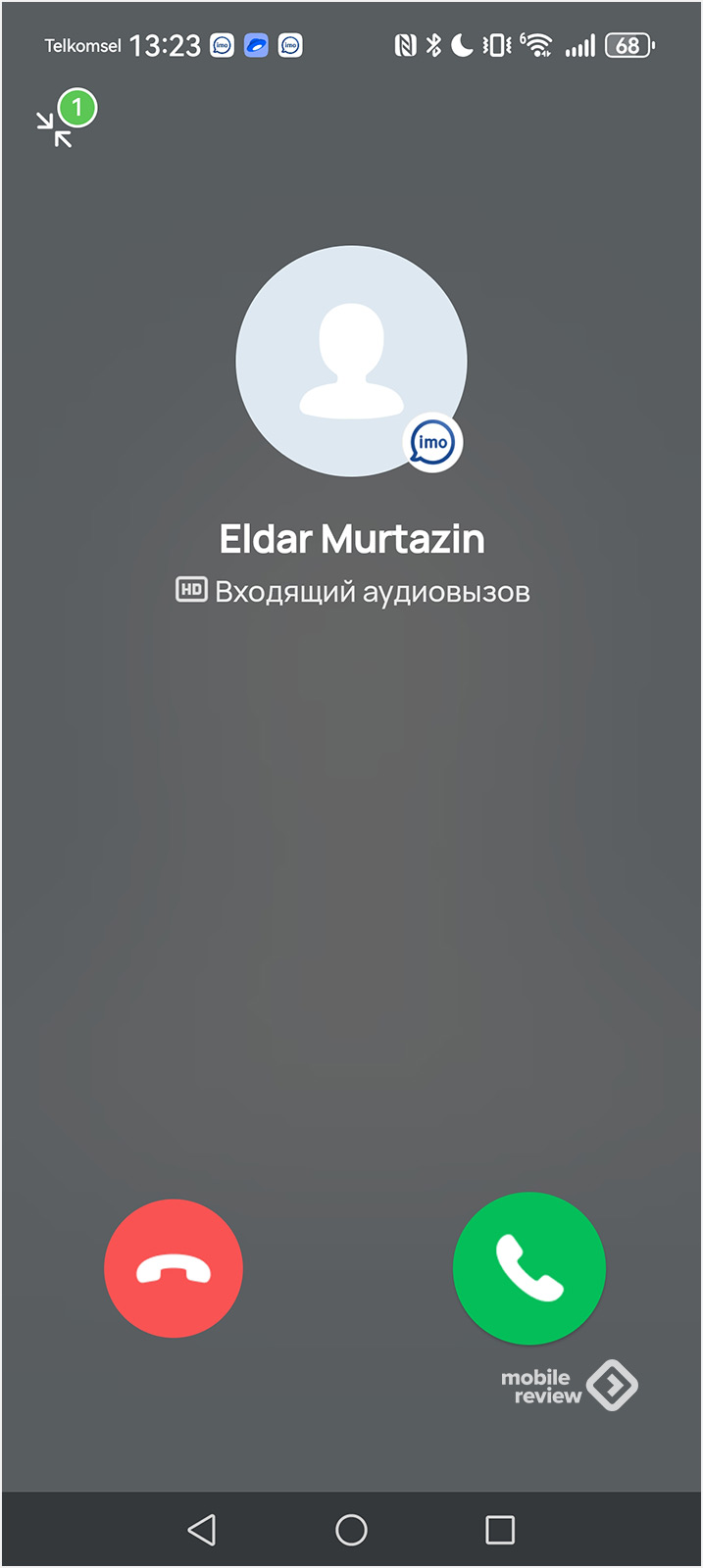
Task: Open the recent apps view
Action: click(x=500, y=1529)
